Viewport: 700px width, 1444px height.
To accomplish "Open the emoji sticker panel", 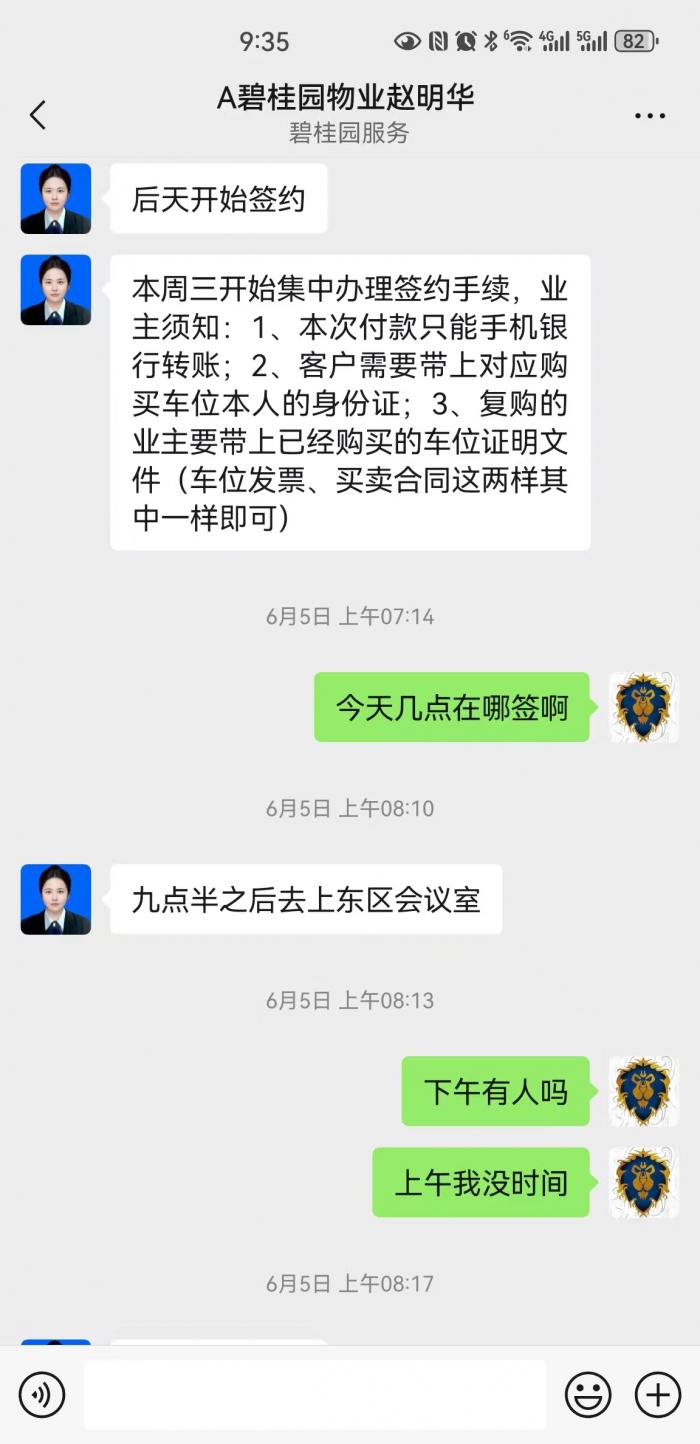I will click(x=588, y=1394).
